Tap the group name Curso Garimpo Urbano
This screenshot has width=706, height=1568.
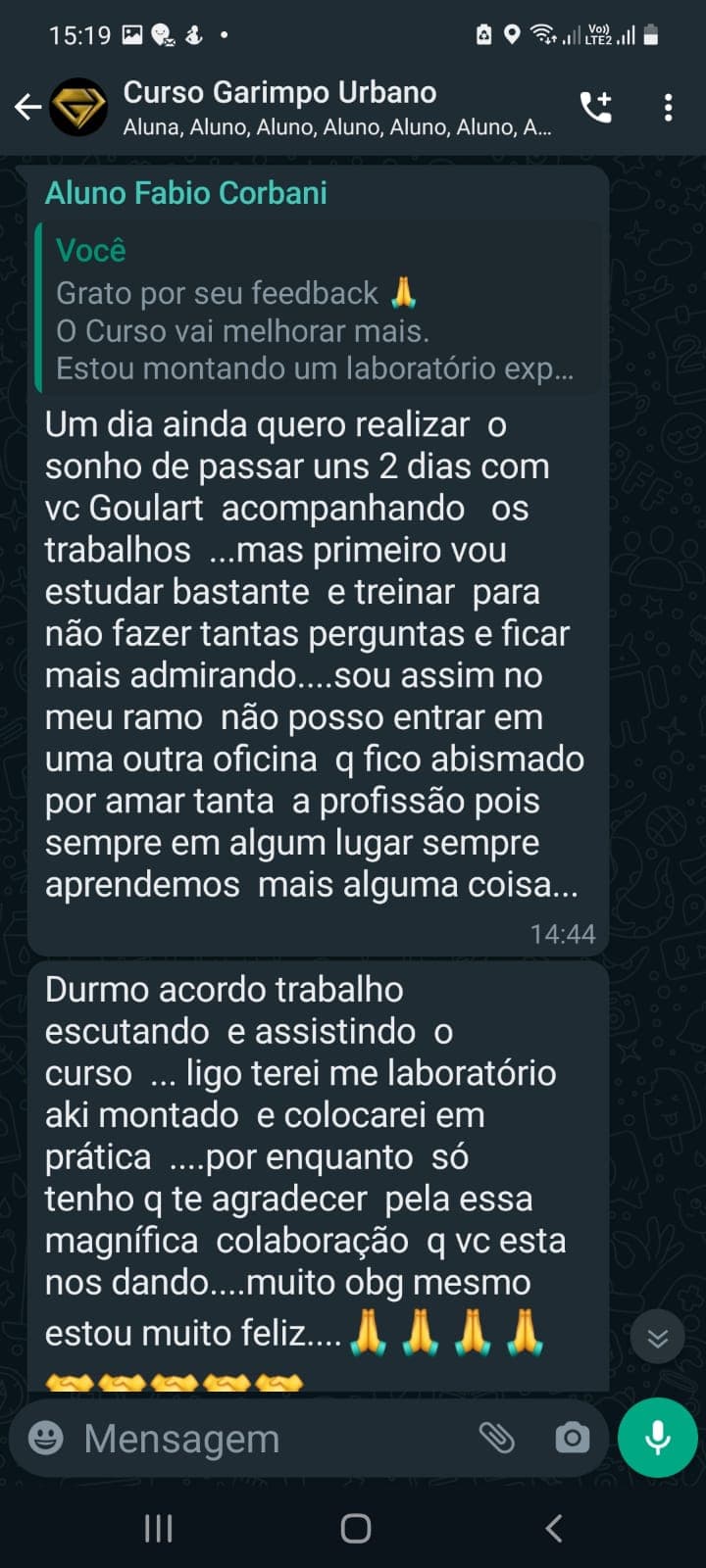coord(279,92)
